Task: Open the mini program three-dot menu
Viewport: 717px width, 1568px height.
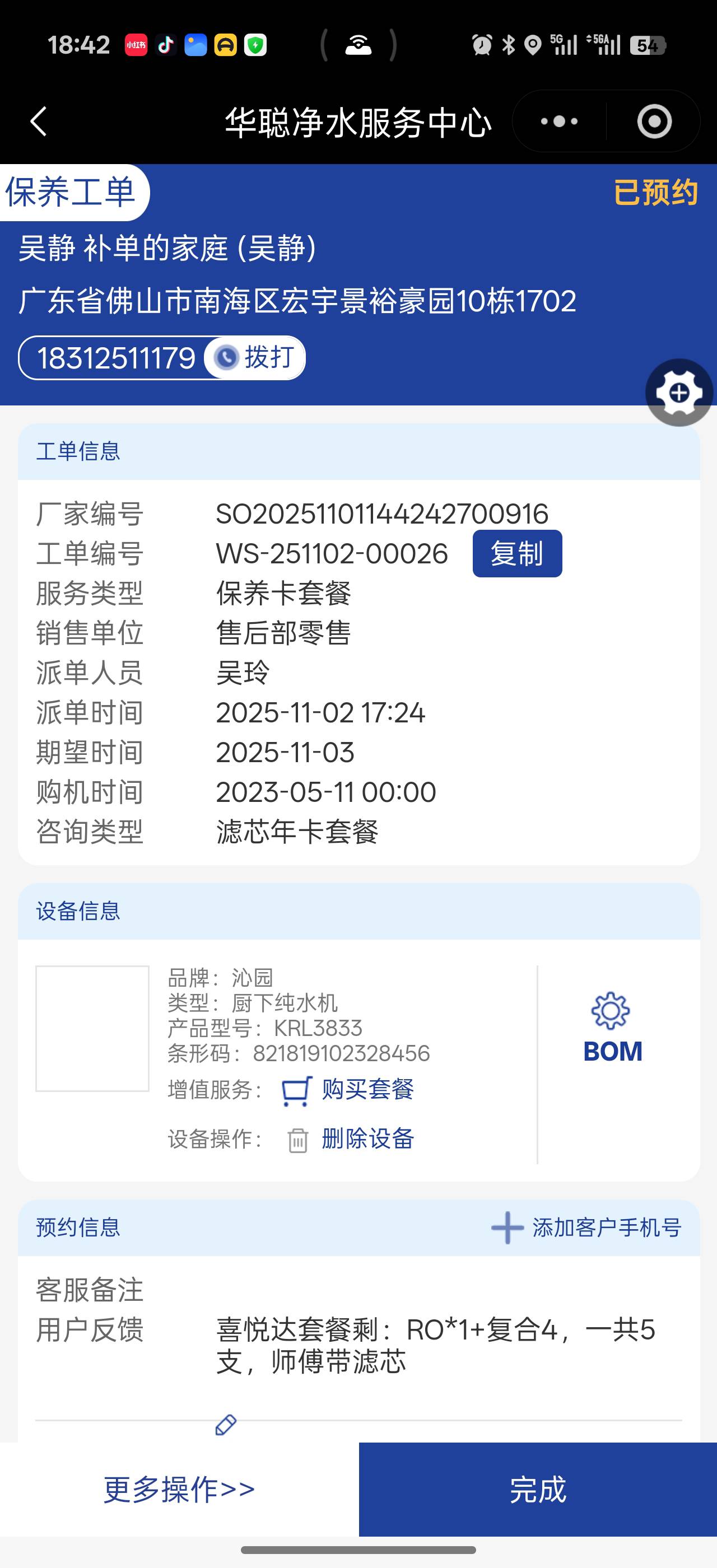Action: click(x=558, y=121)
